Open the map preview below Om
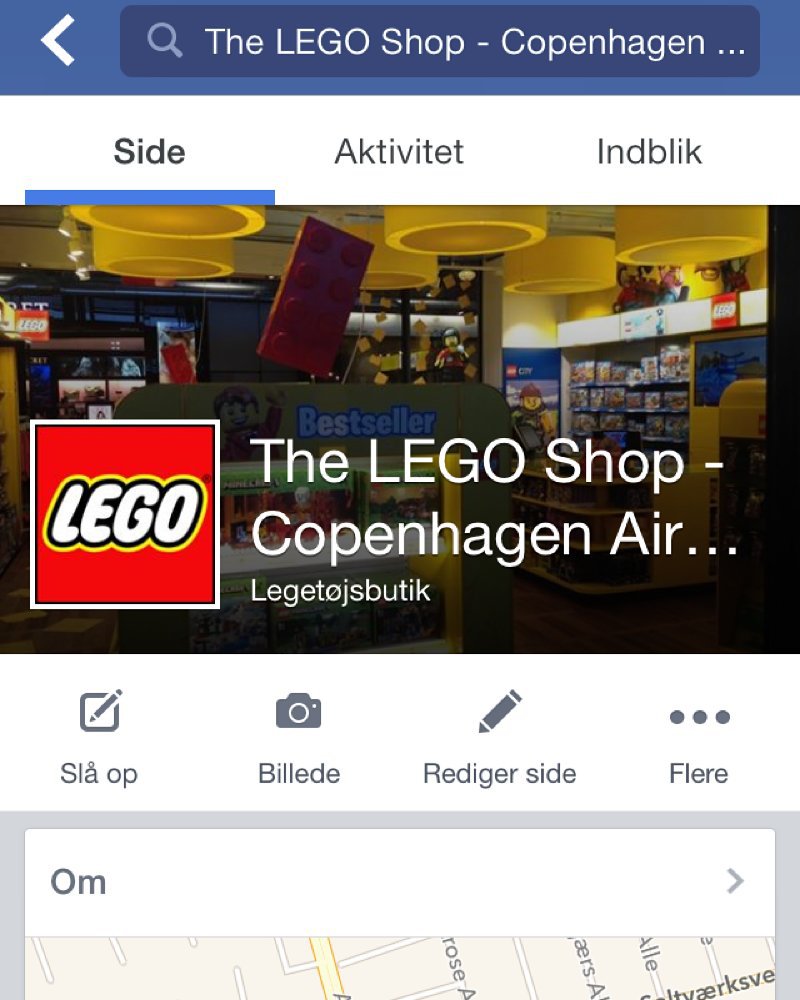Screen dimensions: 800x1000 400,968
